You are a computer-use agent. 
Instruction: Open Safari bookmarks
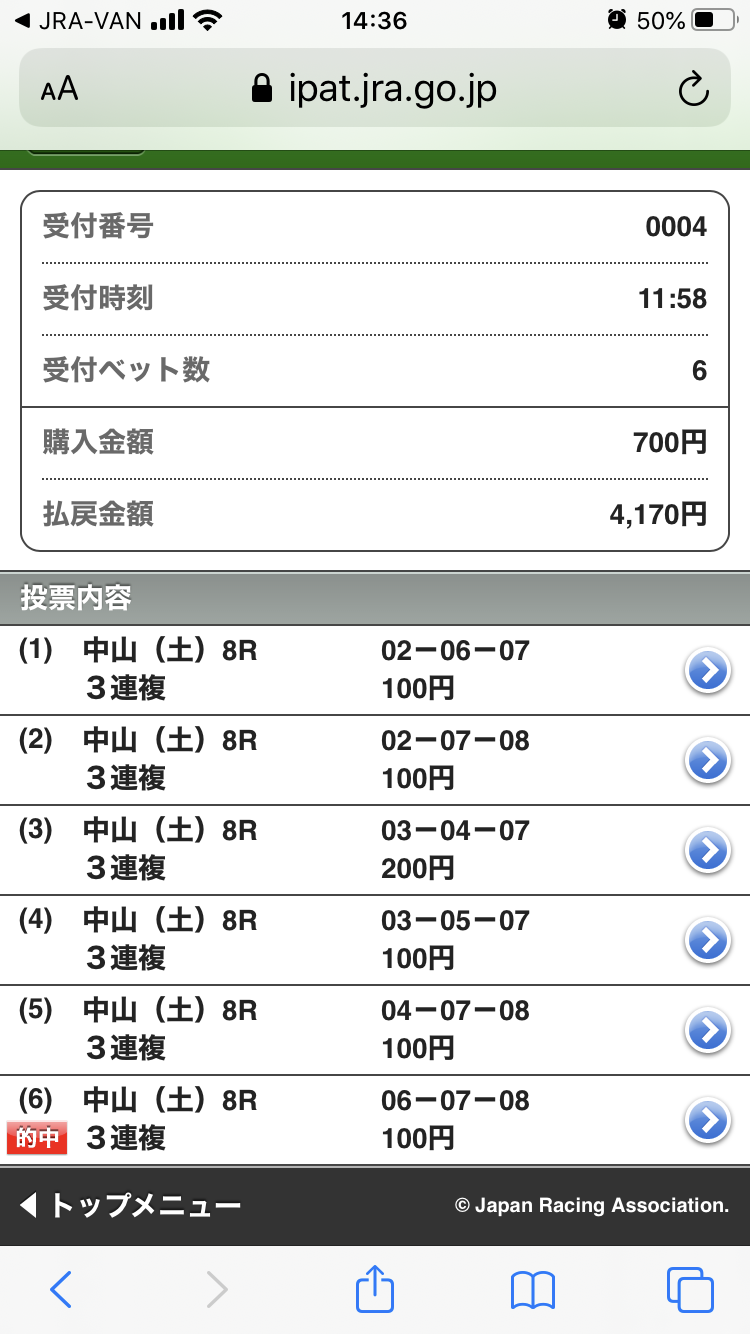click(532, 1290)
